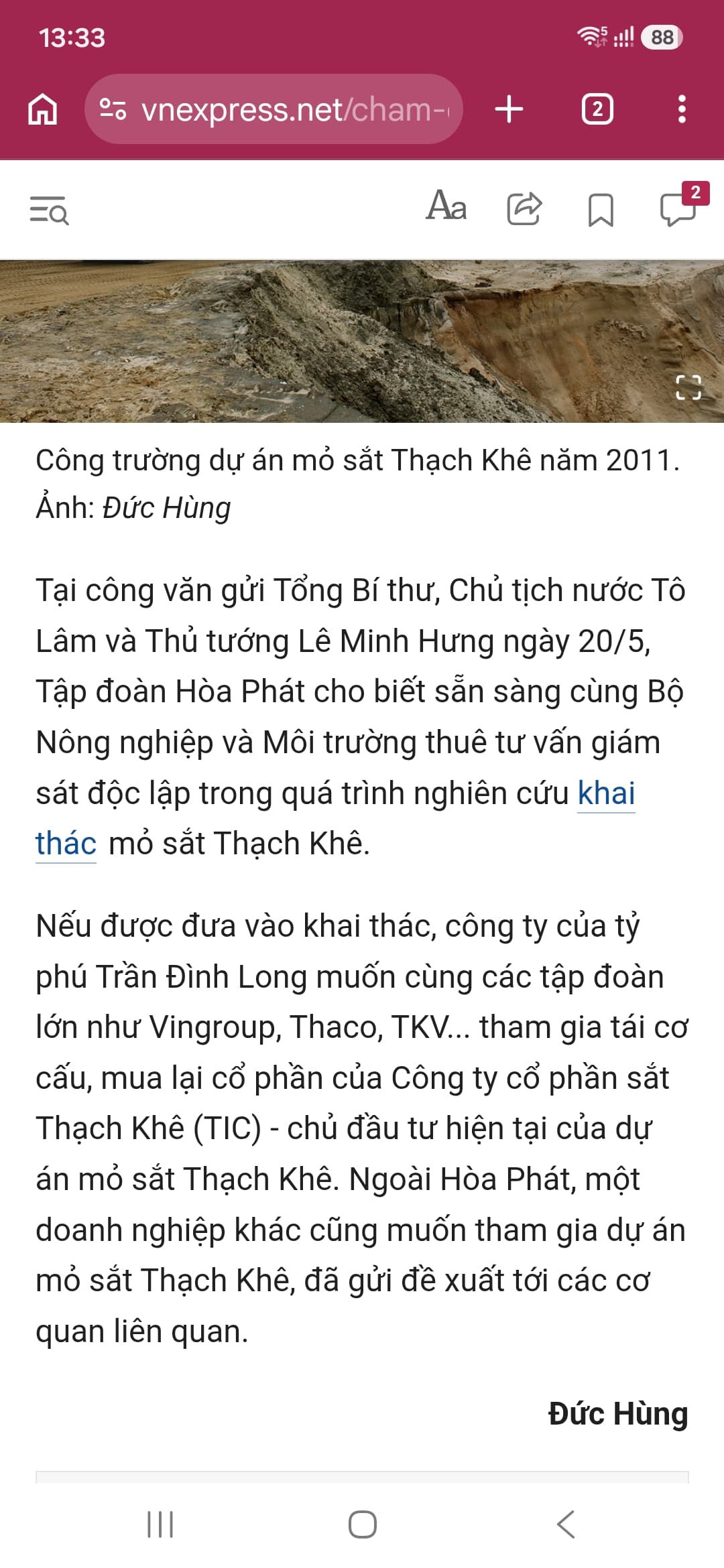Open the tab switcher showing 2 tabs
The height and width of the screenshot is (1568, 724).
tap(597, 109)
